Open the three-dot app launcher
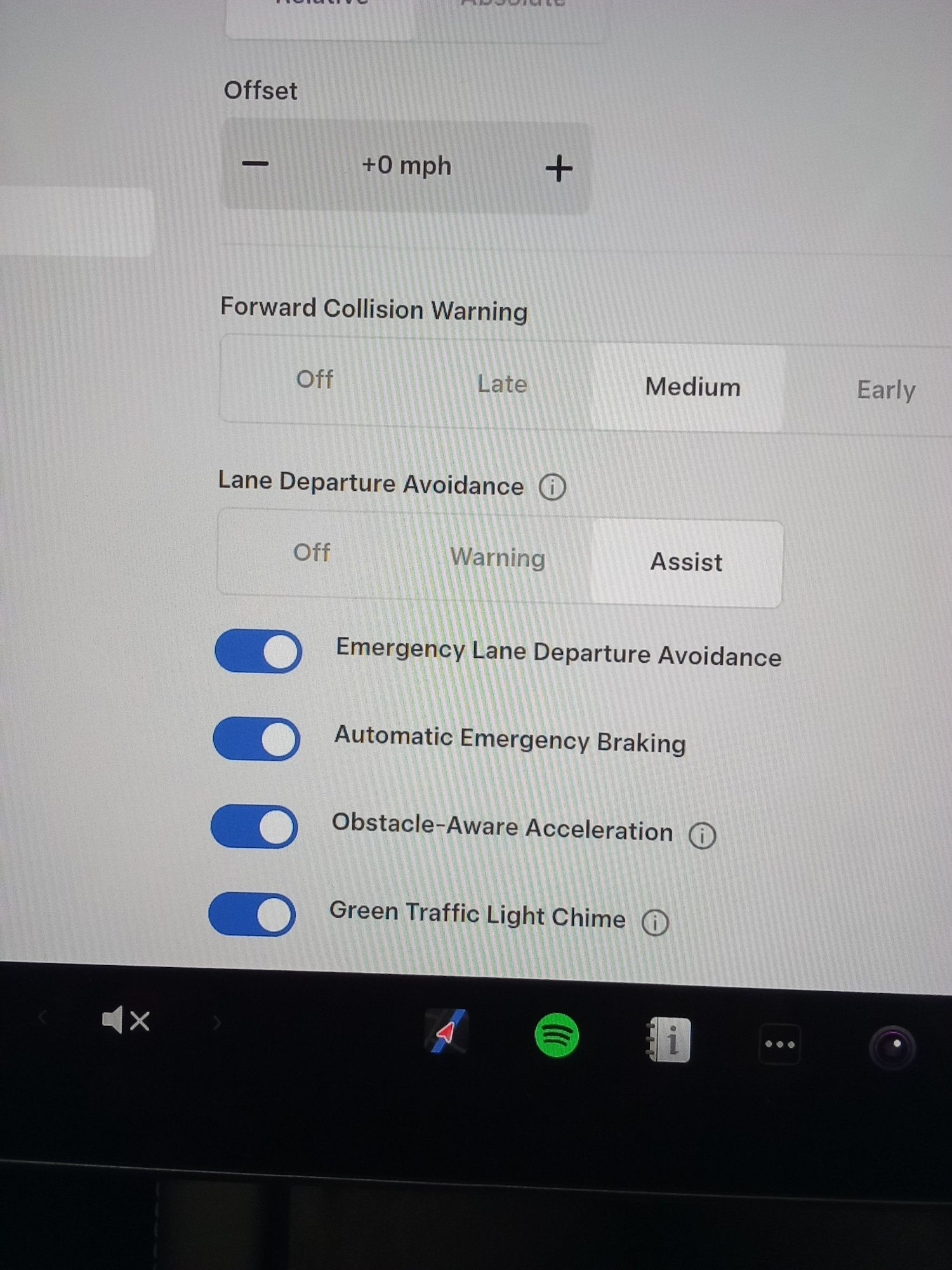The width and height of the screenshot is (952, 1270). pyautogui.click(x=779, y=1044)
